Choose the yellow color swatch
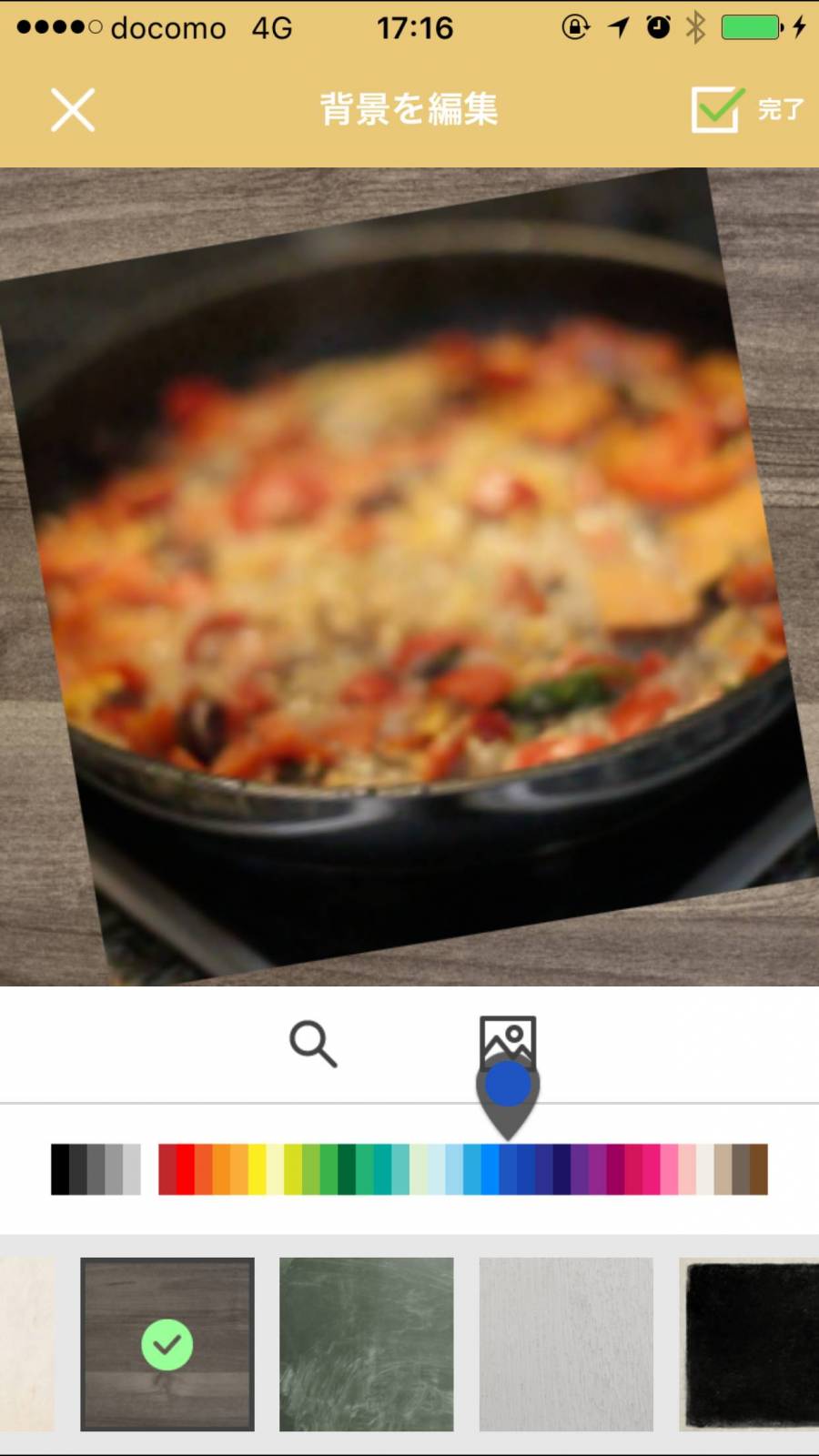This screenshot has height=1456, width=819. (x=258, y=1169)
